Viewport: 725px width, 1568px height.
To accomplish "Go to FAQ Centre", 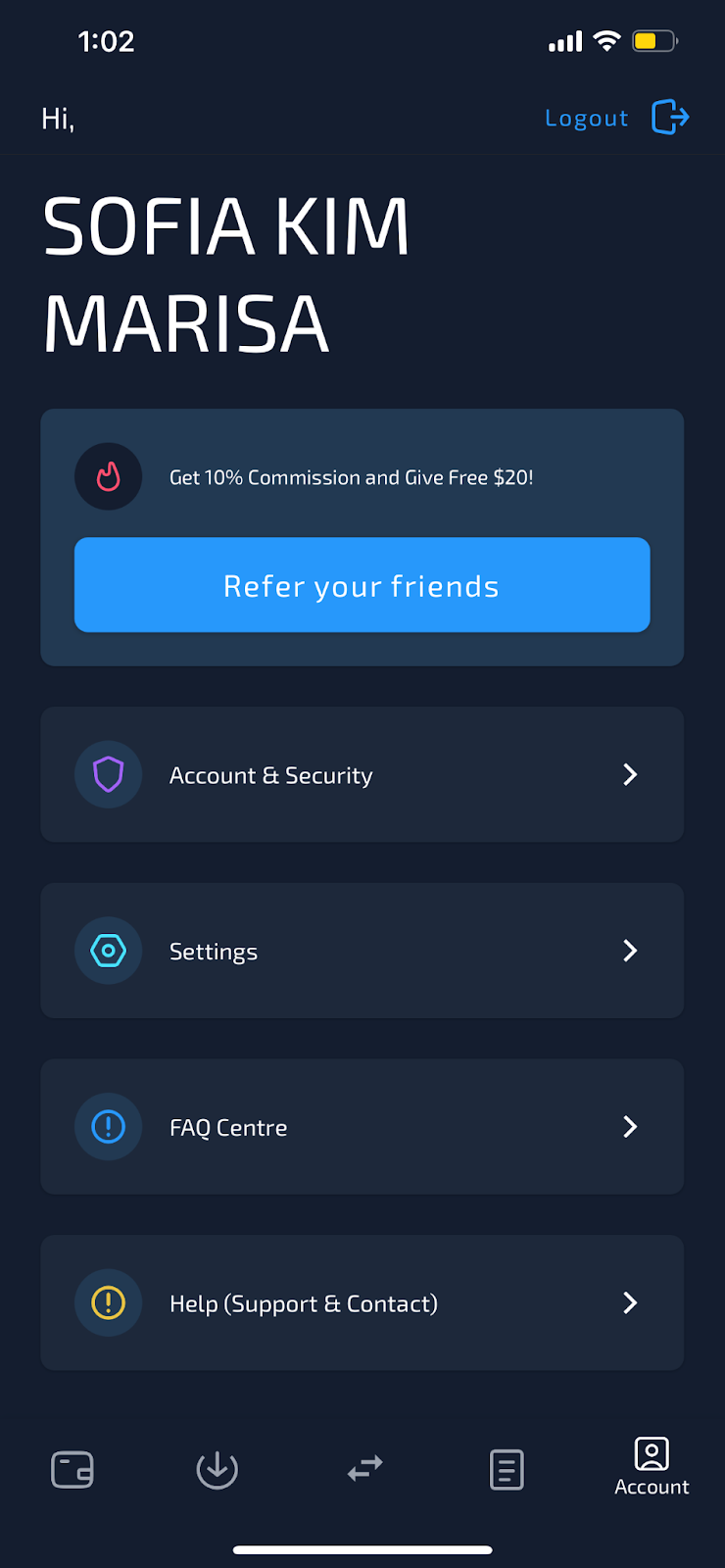I will pos(362,1127).
